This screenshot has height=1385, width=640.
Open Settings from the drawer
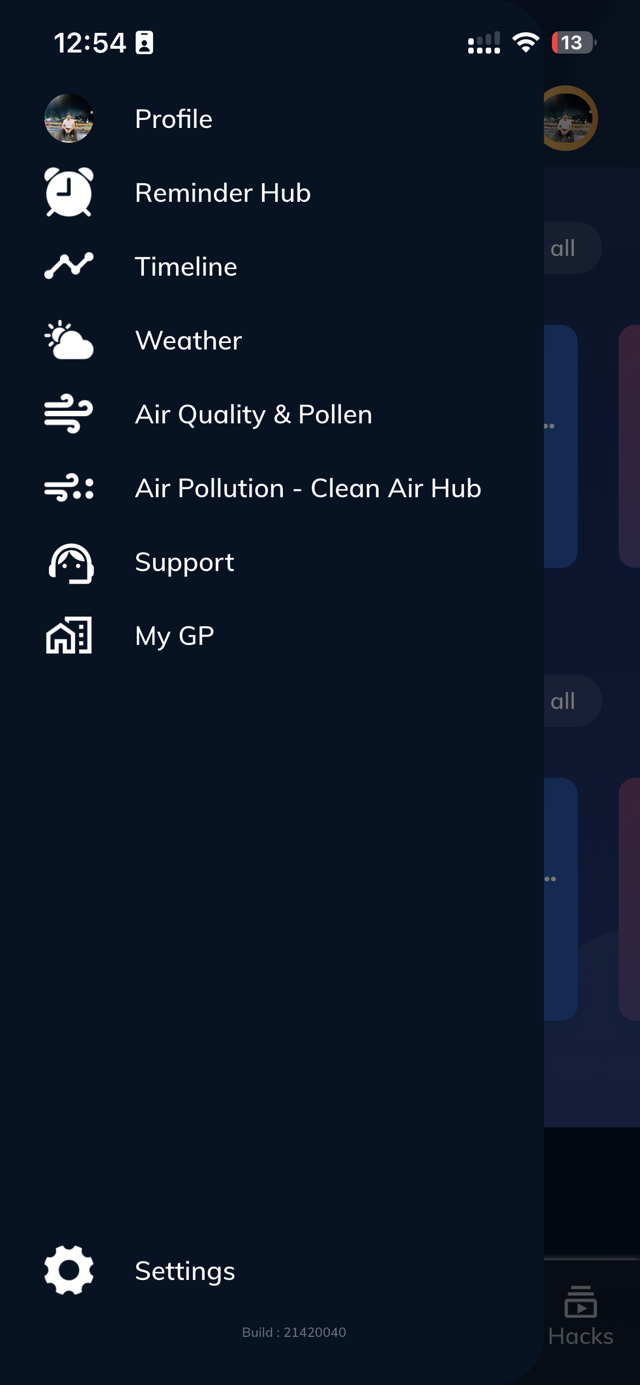pos(184,1271)
